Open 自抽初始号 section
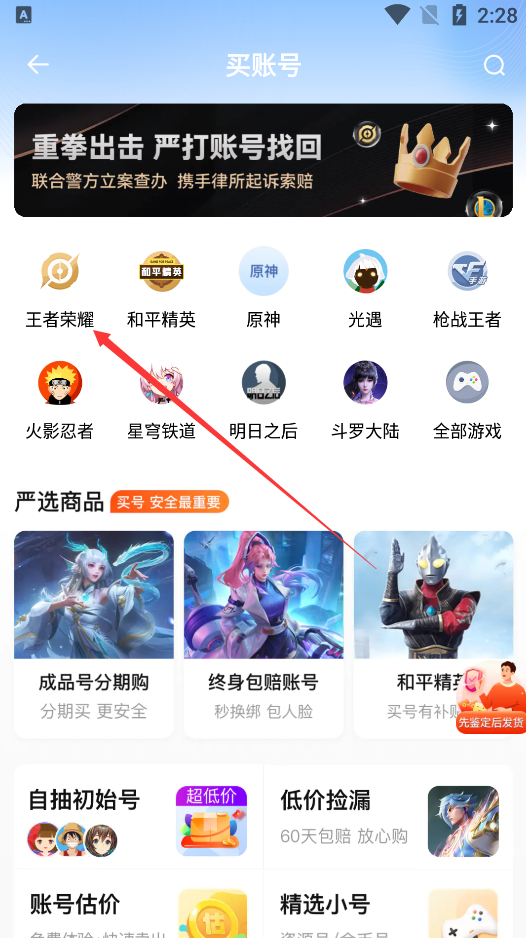The height and width of the screenshot is (938, 526). pyautogui.click(x=138, y=817)
